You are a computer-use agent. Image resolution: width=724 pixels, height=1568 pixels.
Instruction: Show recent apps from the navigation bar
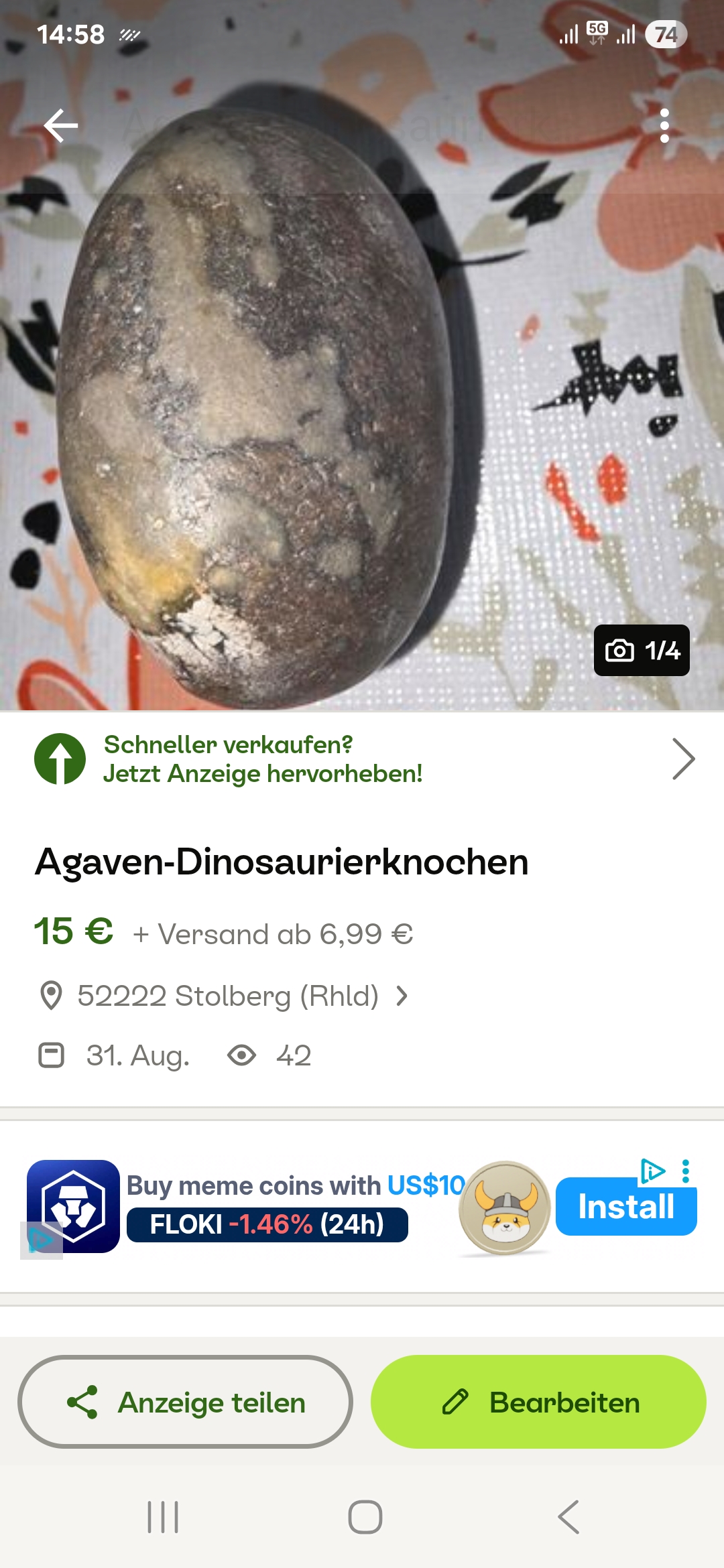point(163,1517)
